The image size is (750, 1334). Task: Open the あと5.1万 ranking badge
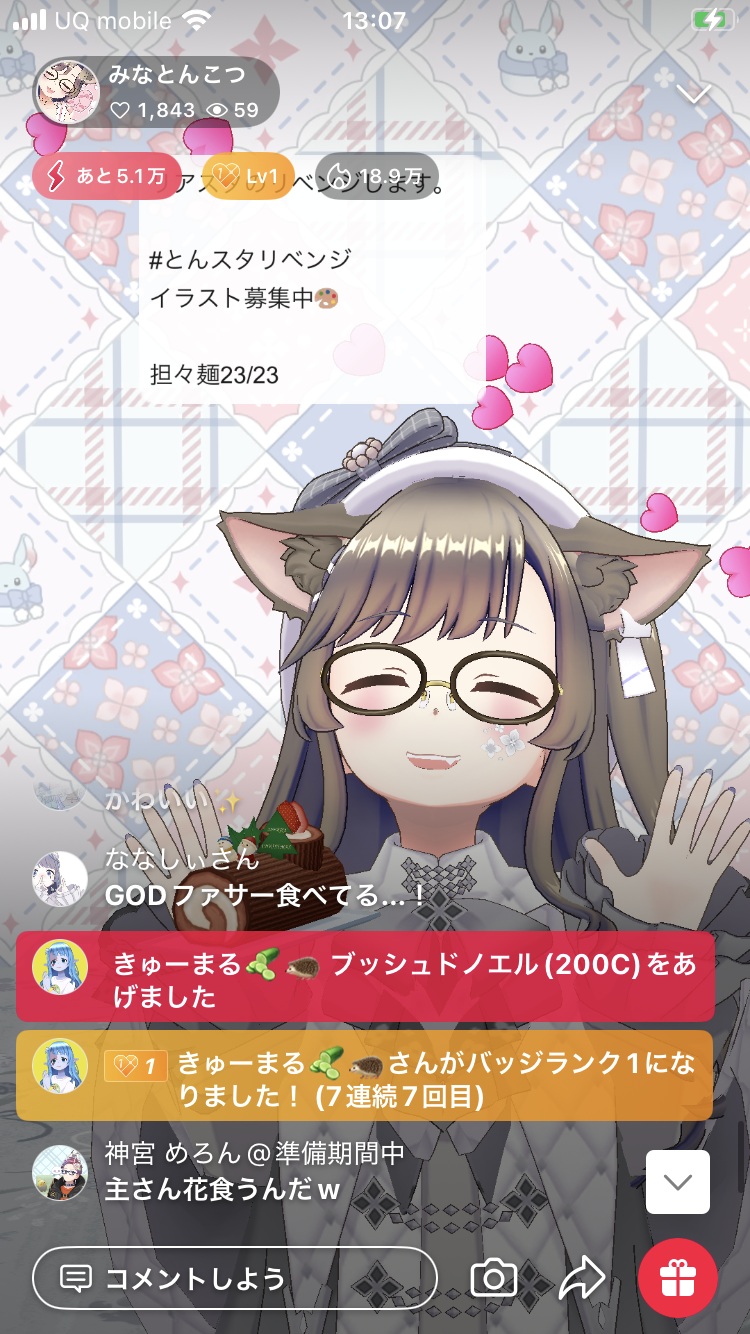pos(107,177)
